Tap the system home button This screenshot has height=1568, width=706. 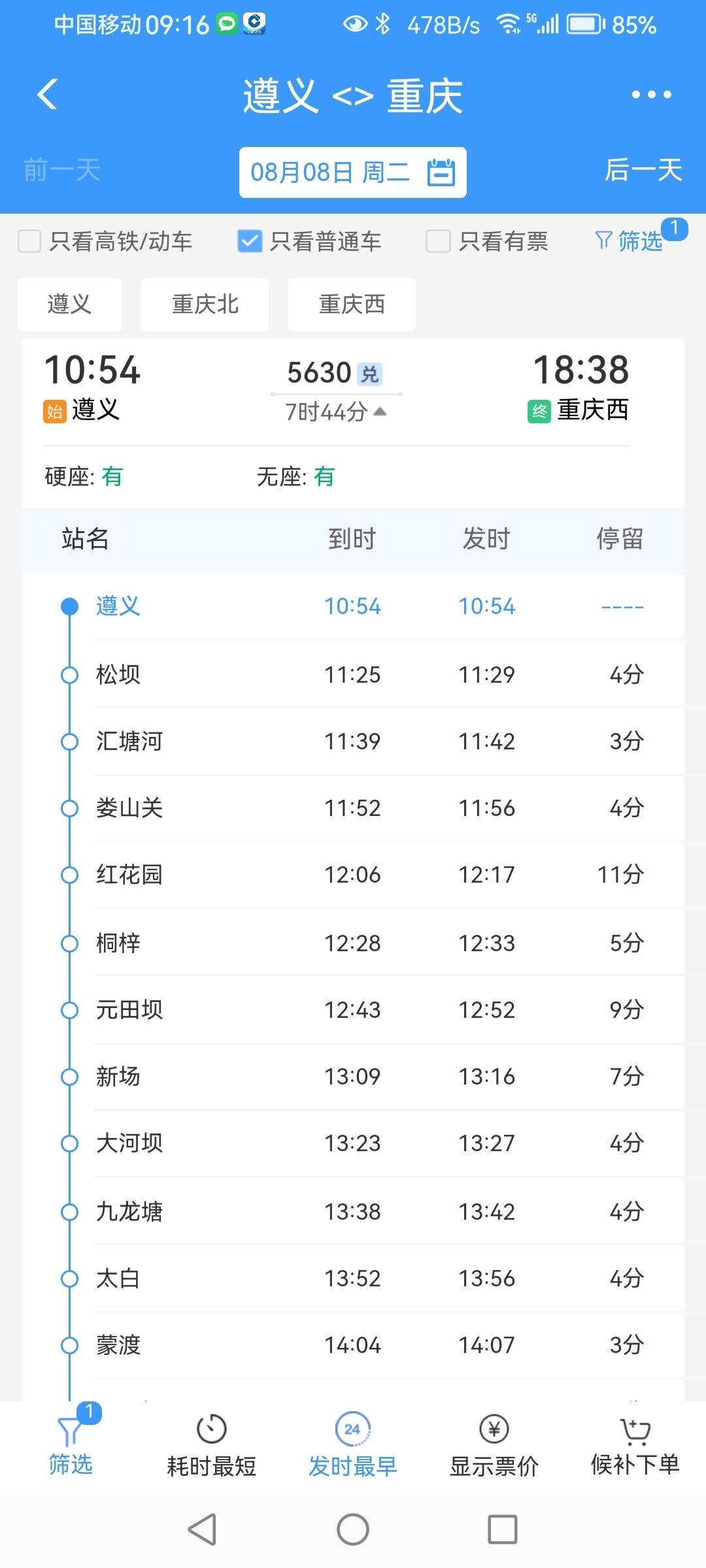(x=353, y=1529)
